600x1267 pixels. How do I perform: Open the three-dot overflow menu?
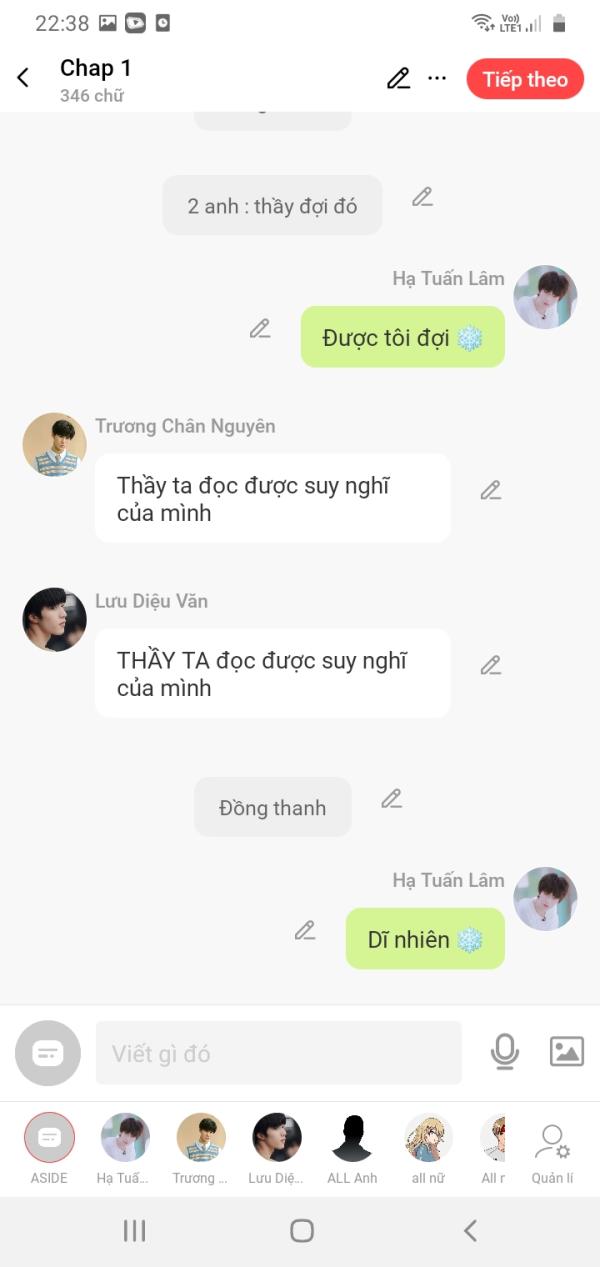tap(437, 78)
